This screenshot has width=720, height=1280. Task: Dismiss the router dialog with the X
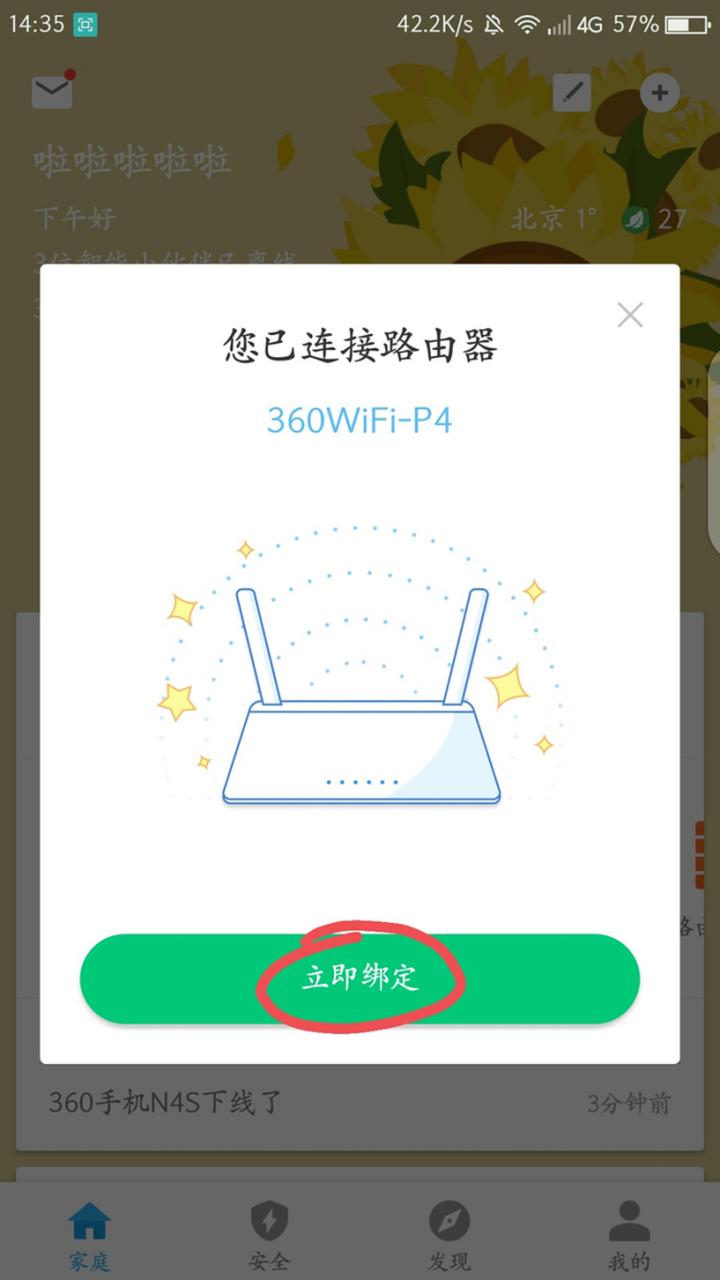[630, 315]
